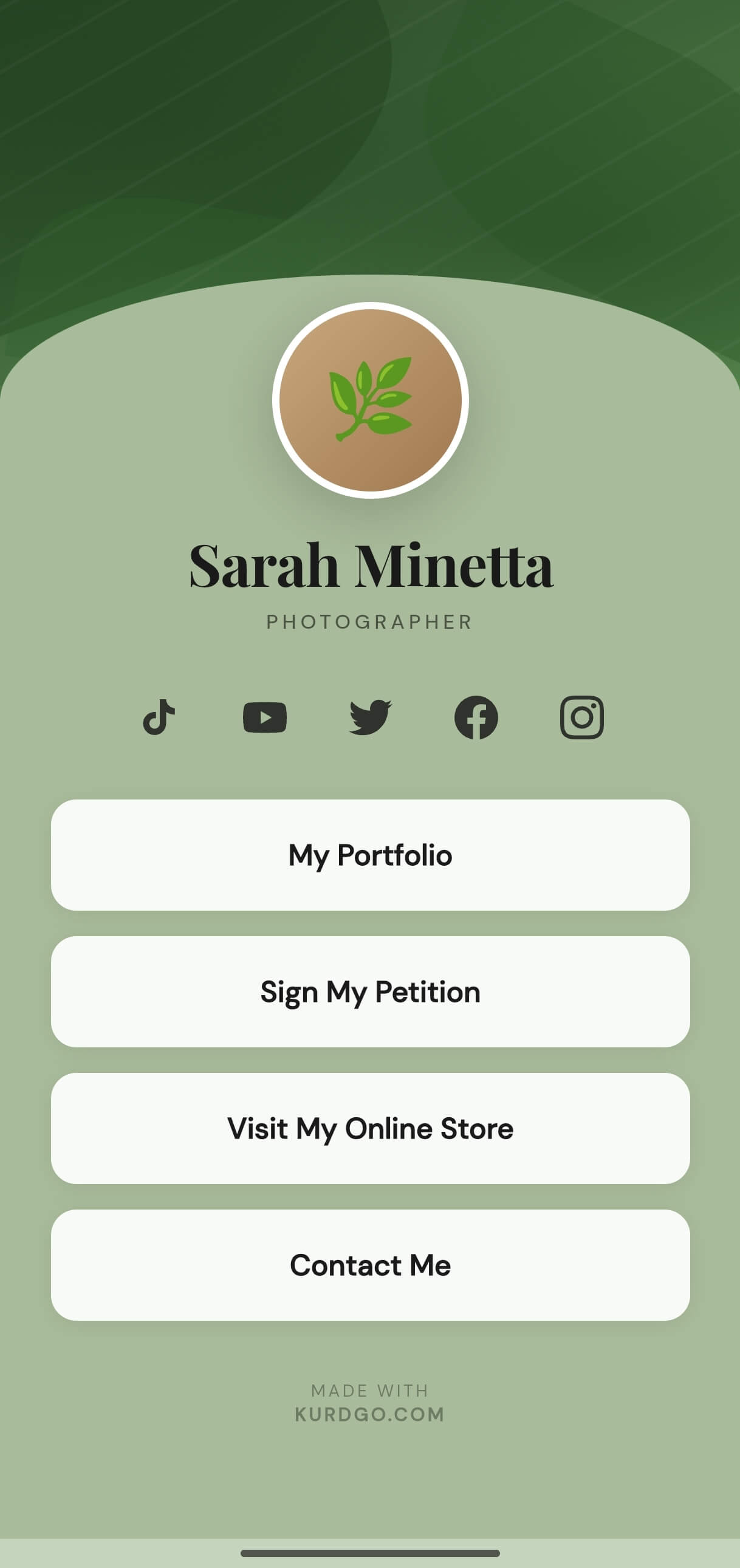Select Visit My Online Store
The width and height of the screenshot is (740, 1568).
coord(370,1128)
